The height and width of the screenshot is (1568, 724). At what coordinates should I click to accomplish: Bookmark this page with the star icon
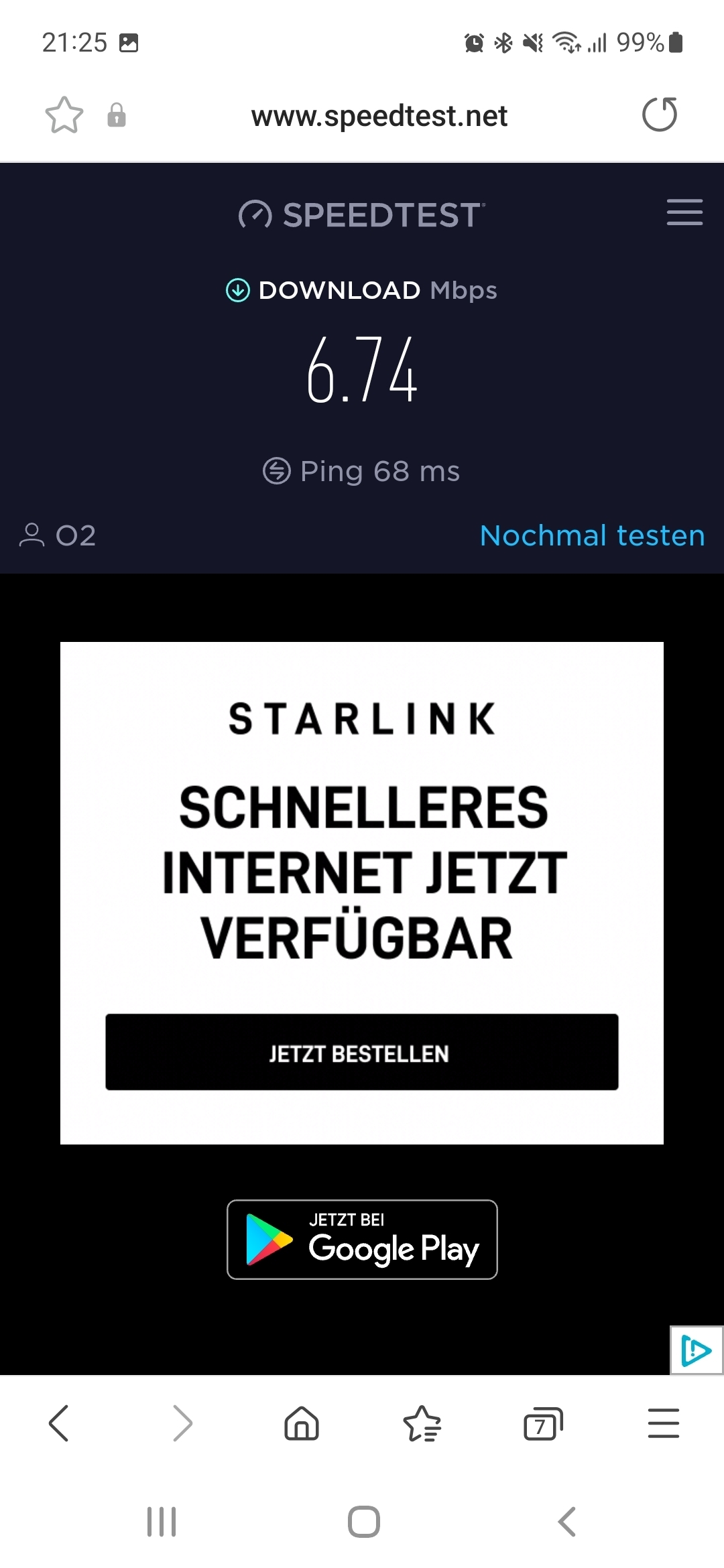click(64, 115)
